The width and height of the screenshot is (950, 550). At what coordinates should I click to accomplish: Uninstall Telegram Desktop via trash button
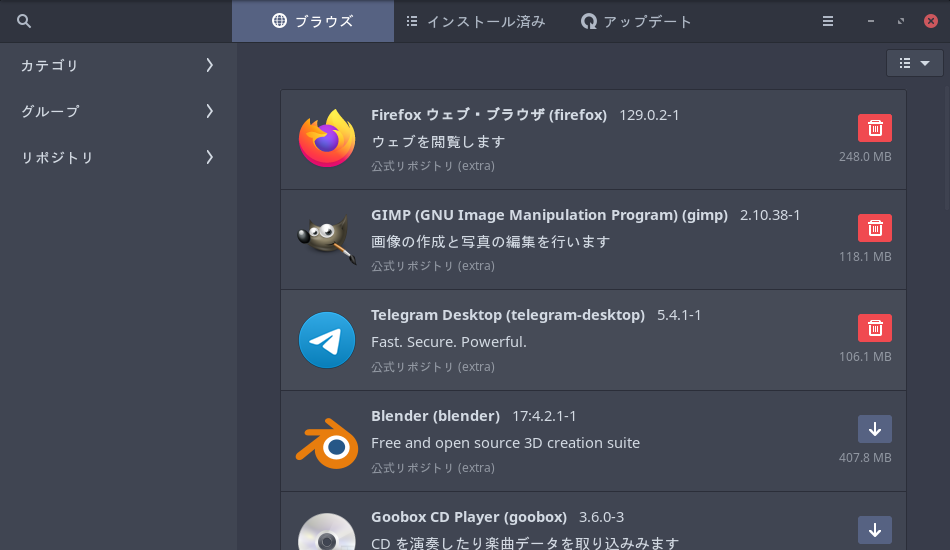click(874, 328)
